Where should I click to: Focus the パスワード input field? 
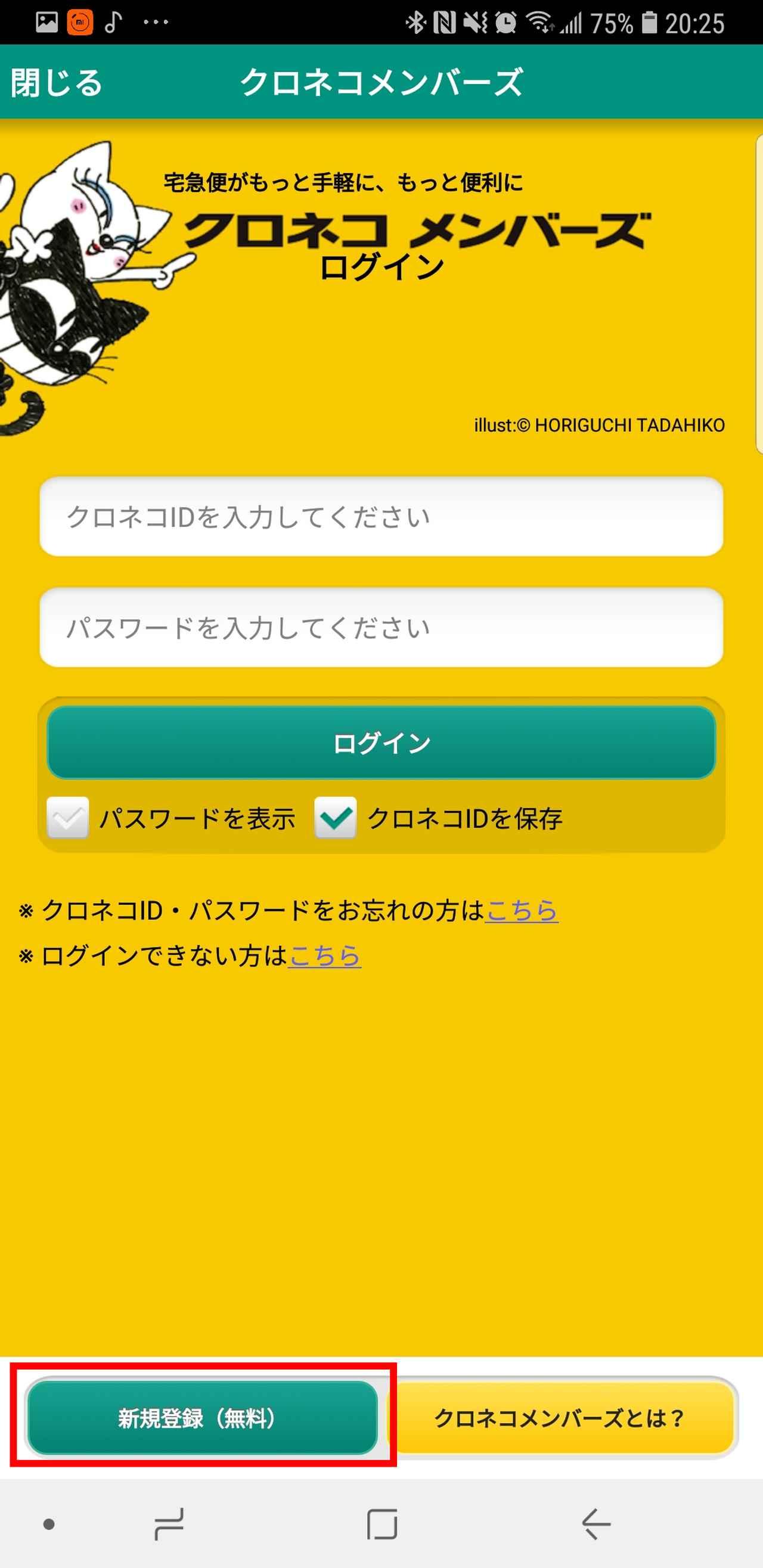point(381,628)
